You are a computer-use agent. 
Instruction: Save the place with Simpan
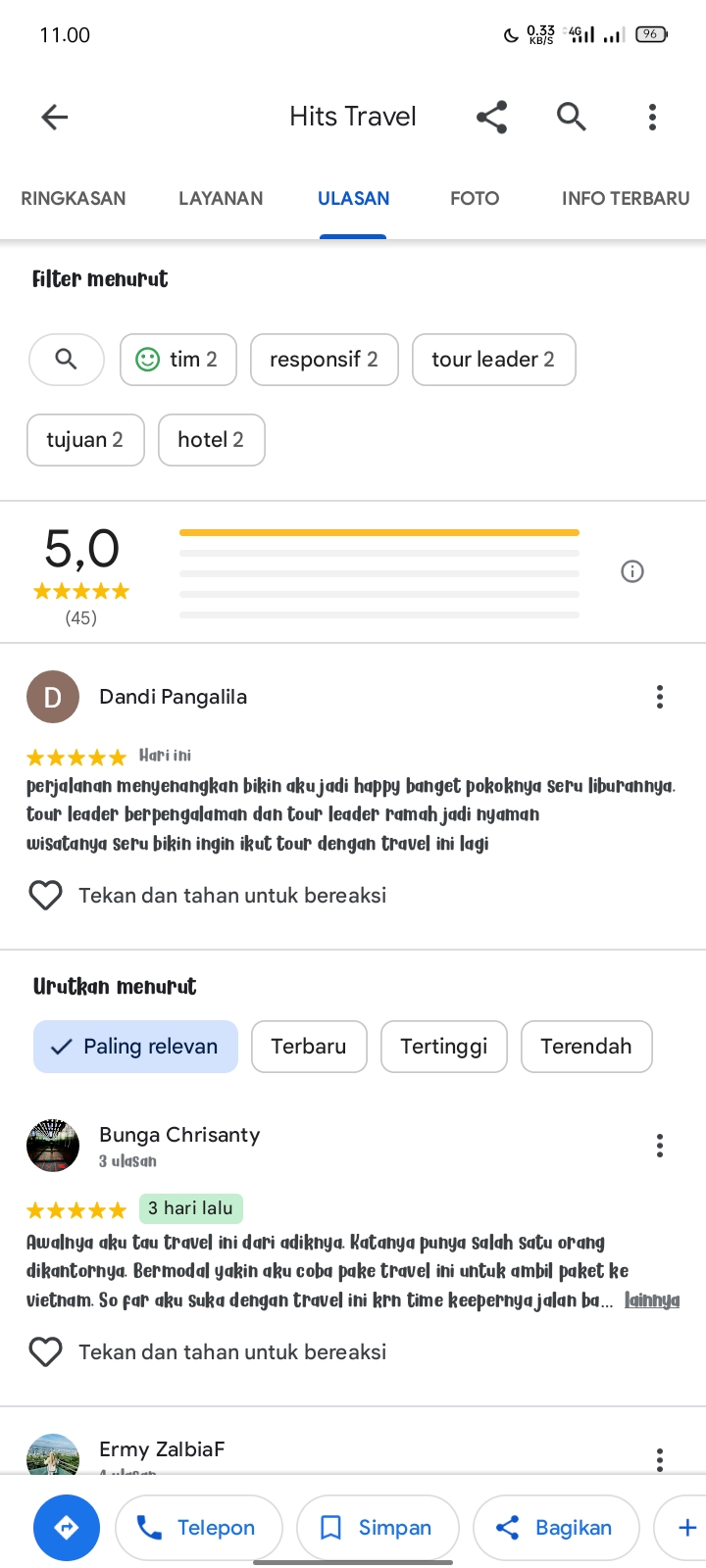(x=378, y=1527)
